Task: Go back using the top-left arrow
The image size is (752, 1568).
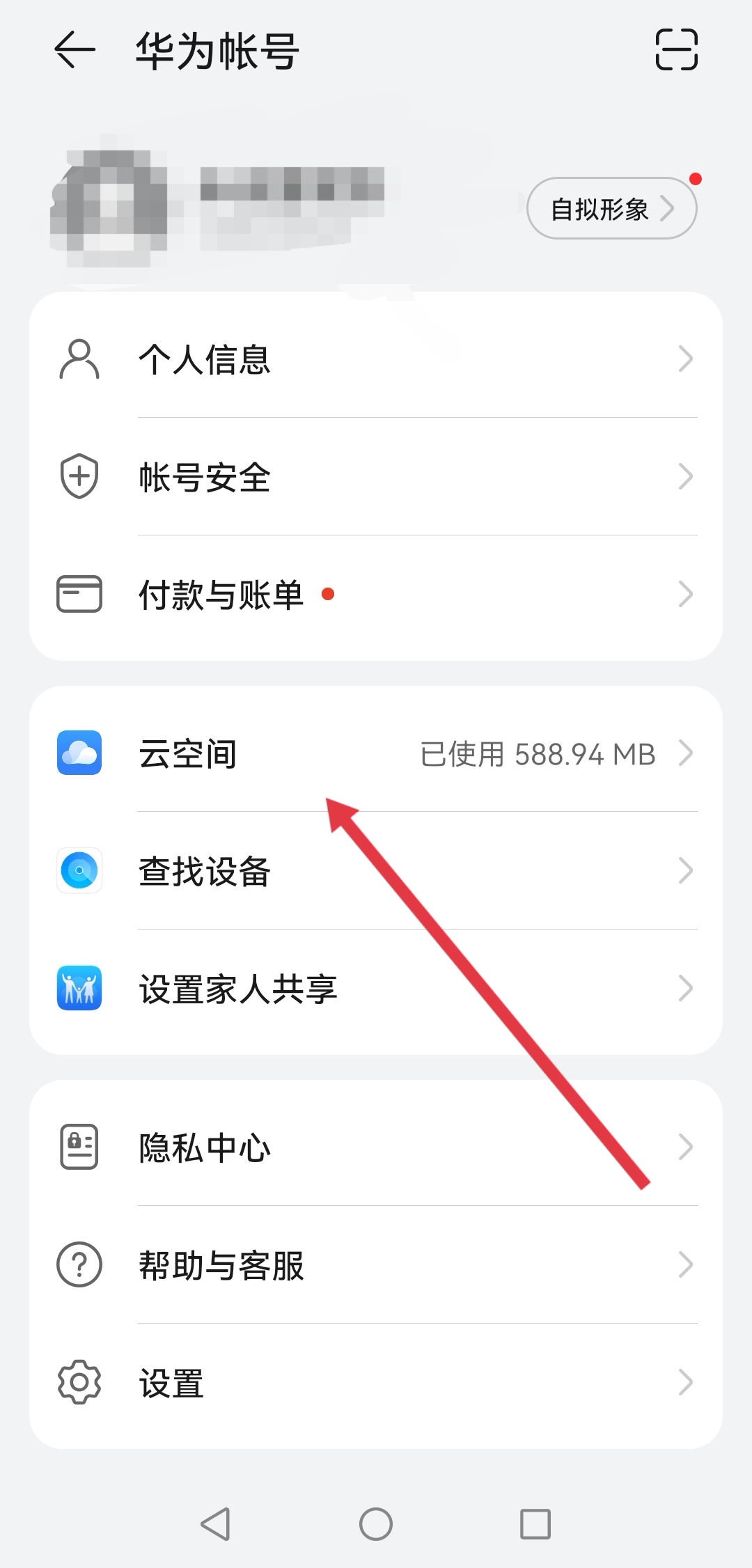Action: point(75,50)
